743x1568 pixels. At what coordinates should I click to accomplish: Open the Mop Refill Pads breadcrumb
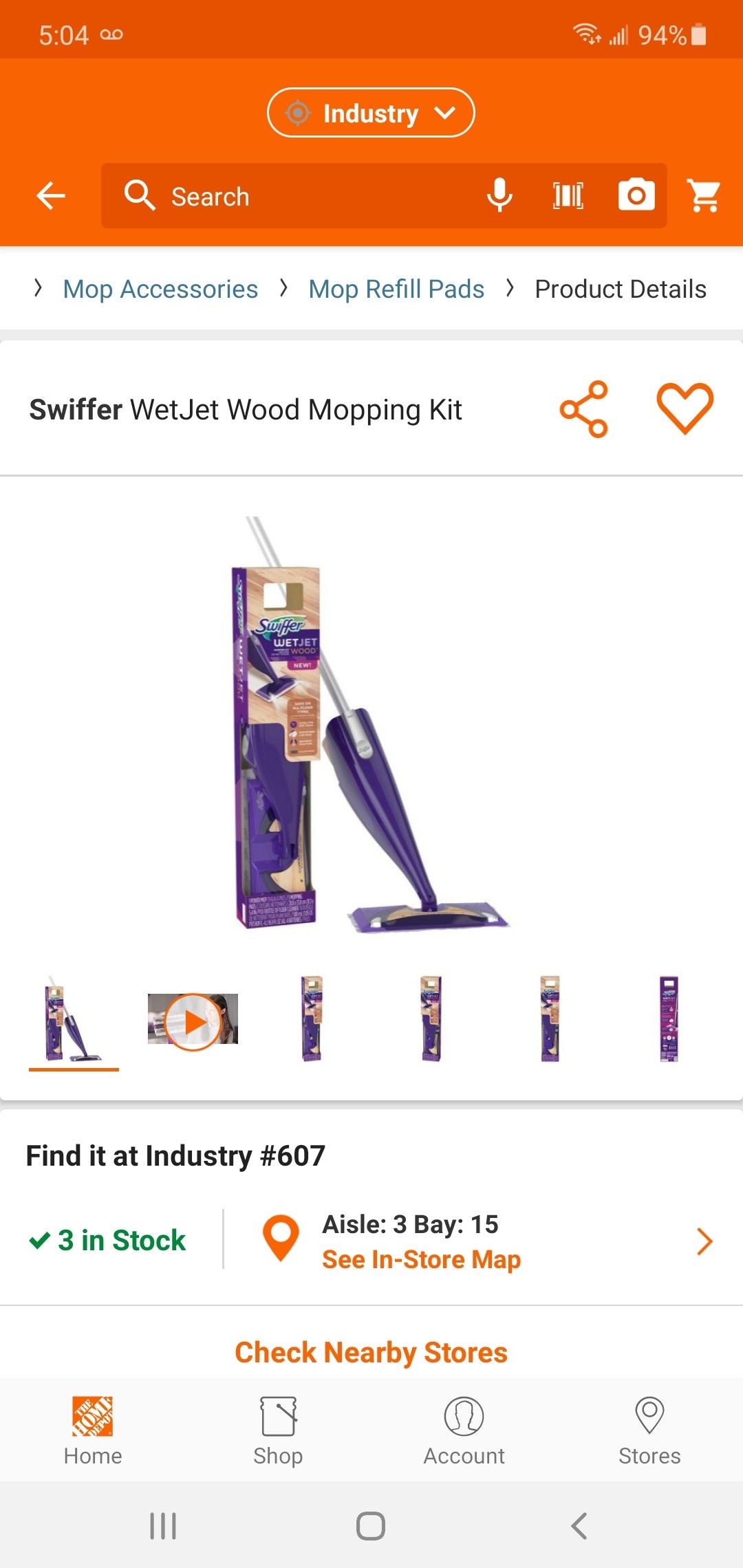(x=396, y=290)
